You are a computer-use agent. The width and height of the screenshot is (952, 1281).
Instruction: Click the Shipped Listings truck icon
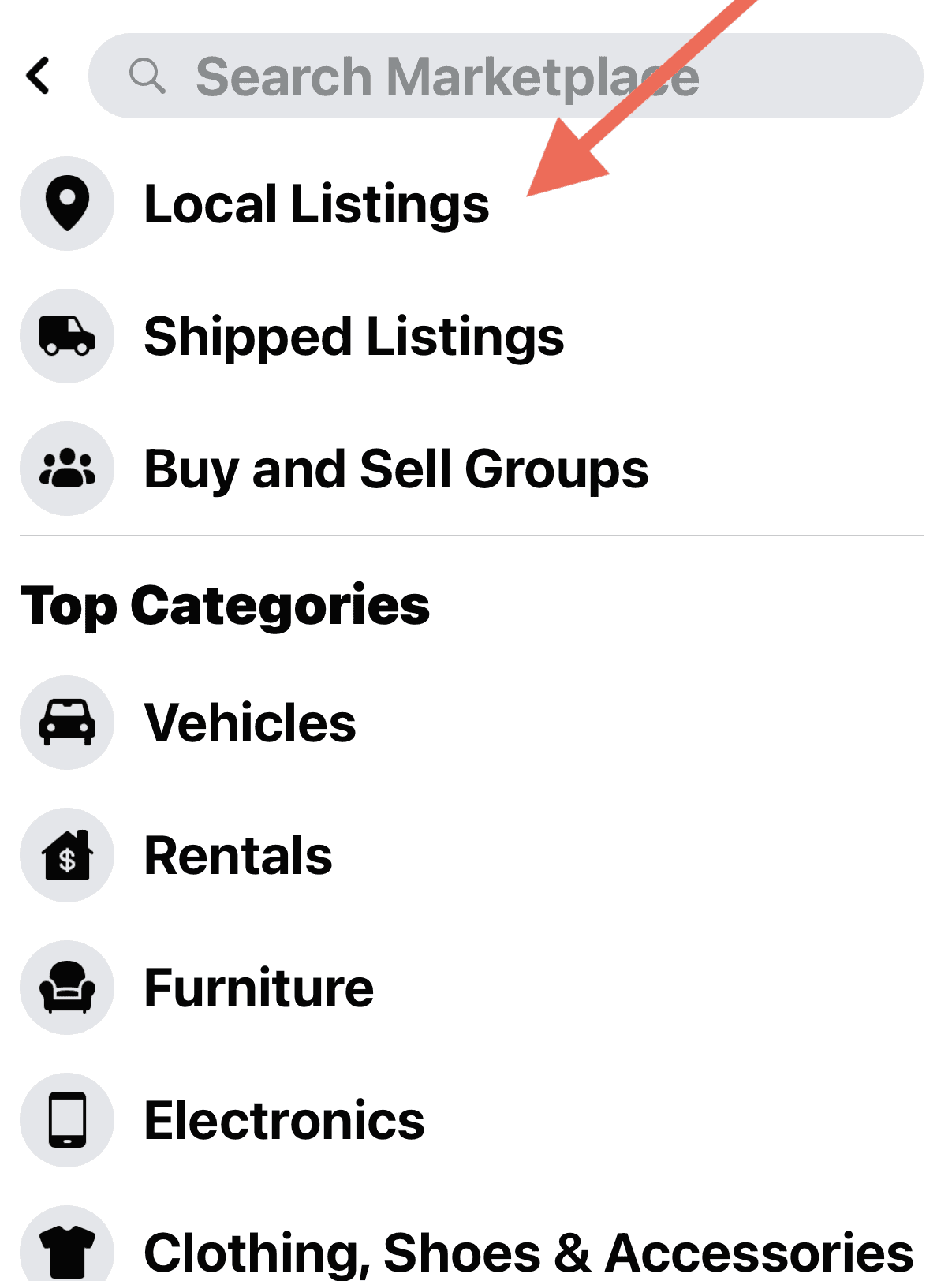[x=67, y=337]
